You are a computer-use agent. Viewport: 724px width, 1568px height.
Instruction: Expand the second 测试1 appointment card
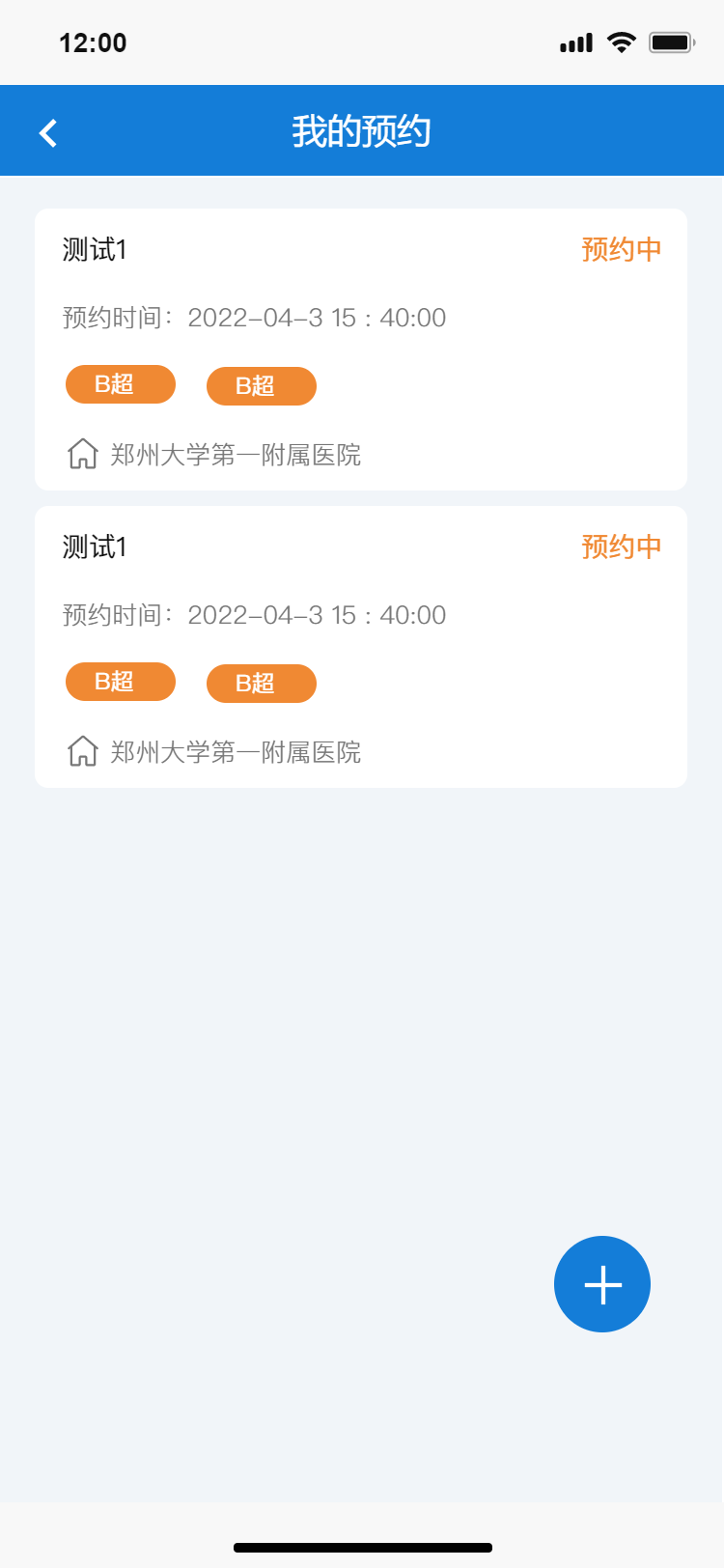coord(361,645)
